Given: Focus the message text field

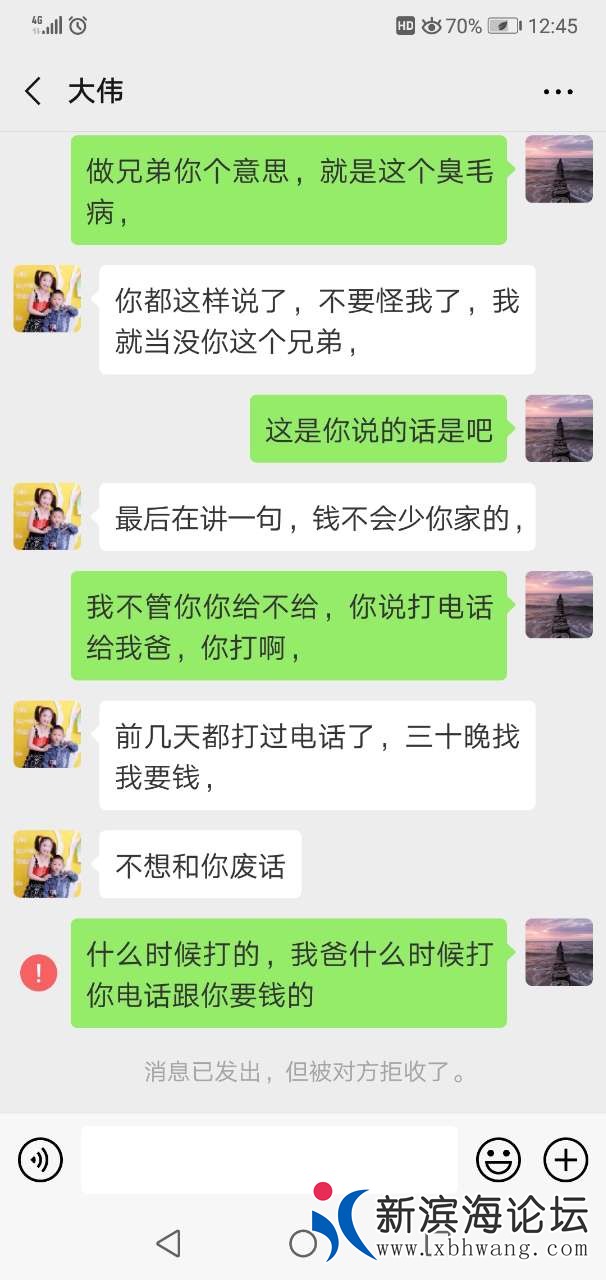Looking at the screenshot, I should [268, 1160].
